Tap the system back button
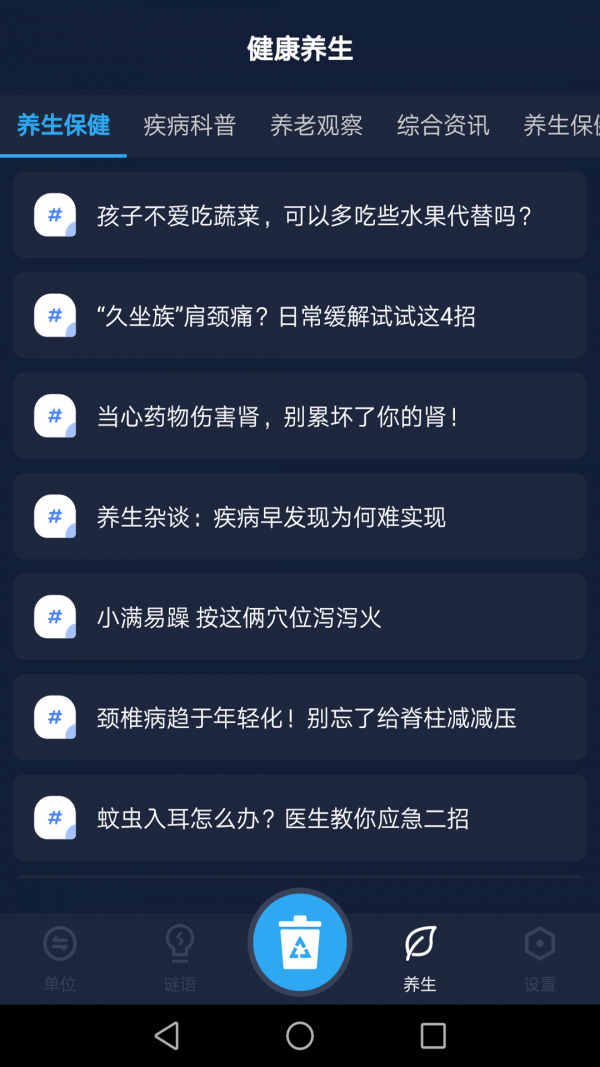 (167, 1036)
